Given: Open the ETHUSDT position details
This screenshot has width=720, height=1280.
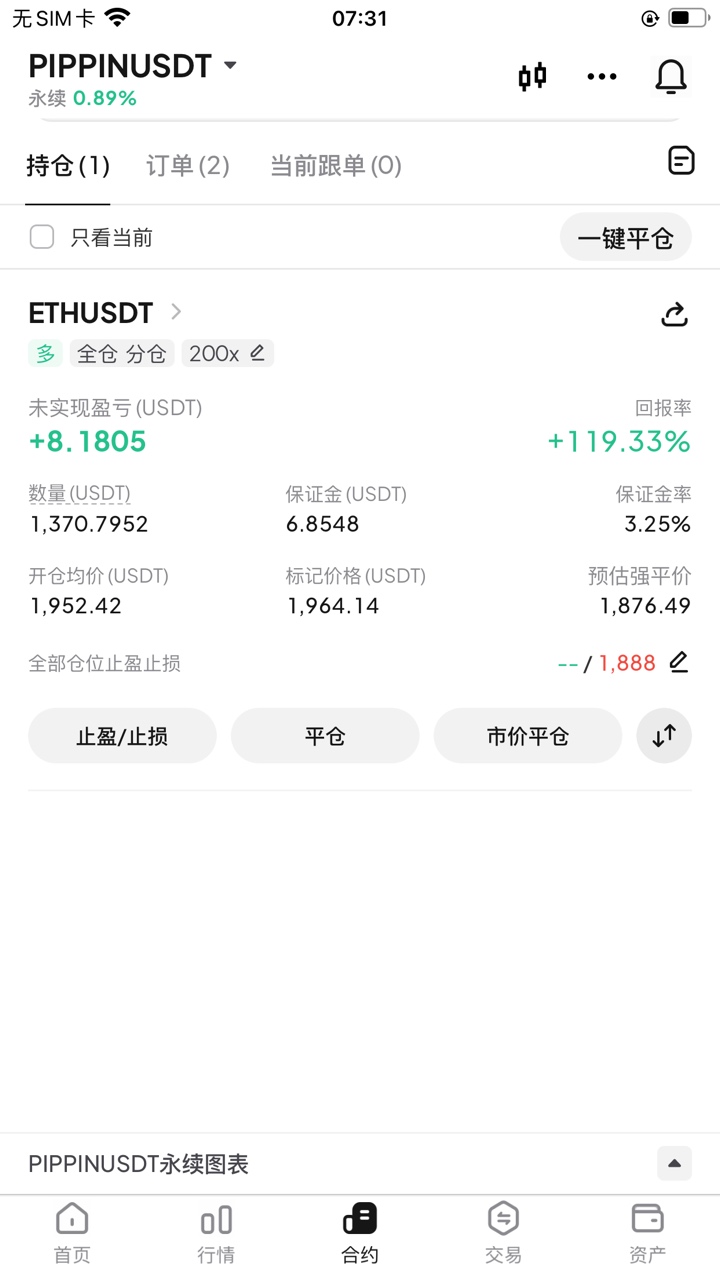Looking at the screenshot, I should click(105, 313).
